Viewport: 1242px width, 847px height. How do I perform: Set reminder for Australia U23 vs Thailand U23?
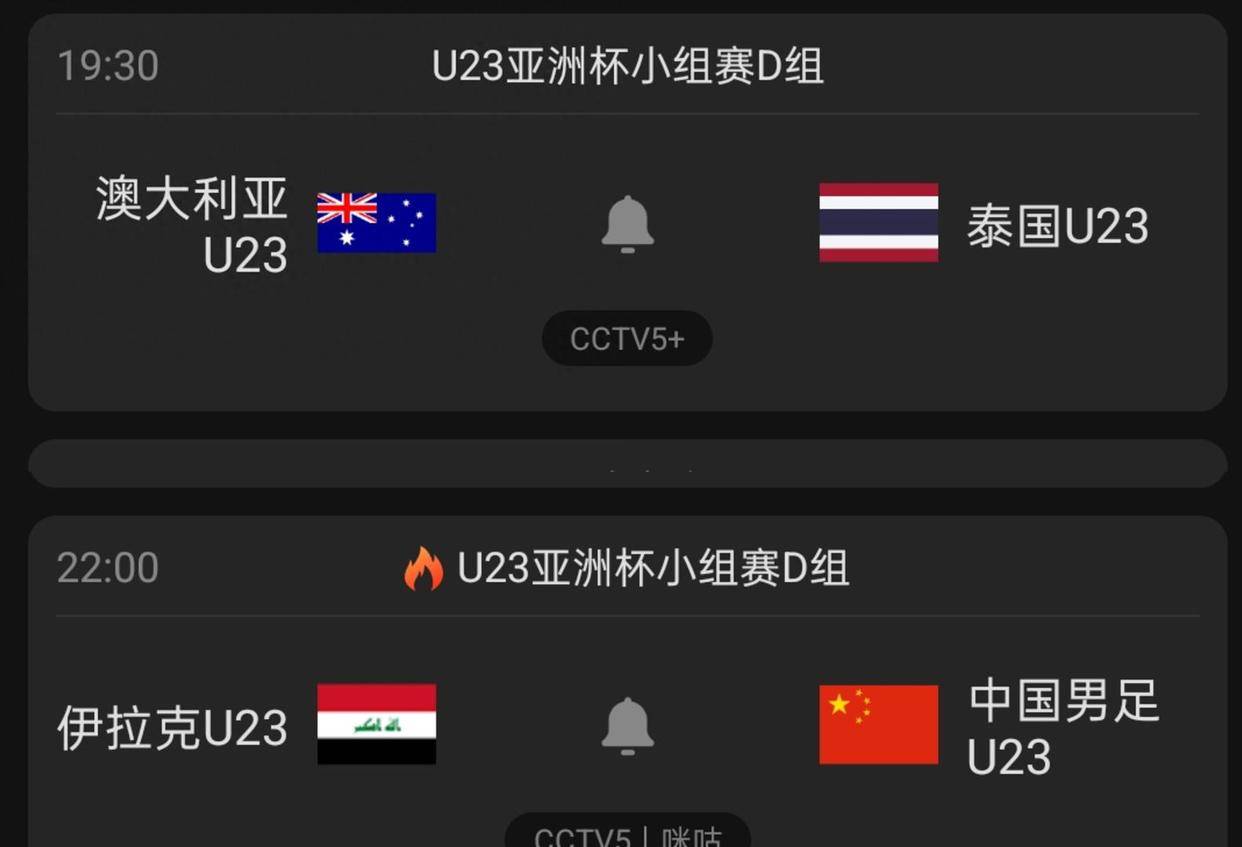(x=627, y=223)
